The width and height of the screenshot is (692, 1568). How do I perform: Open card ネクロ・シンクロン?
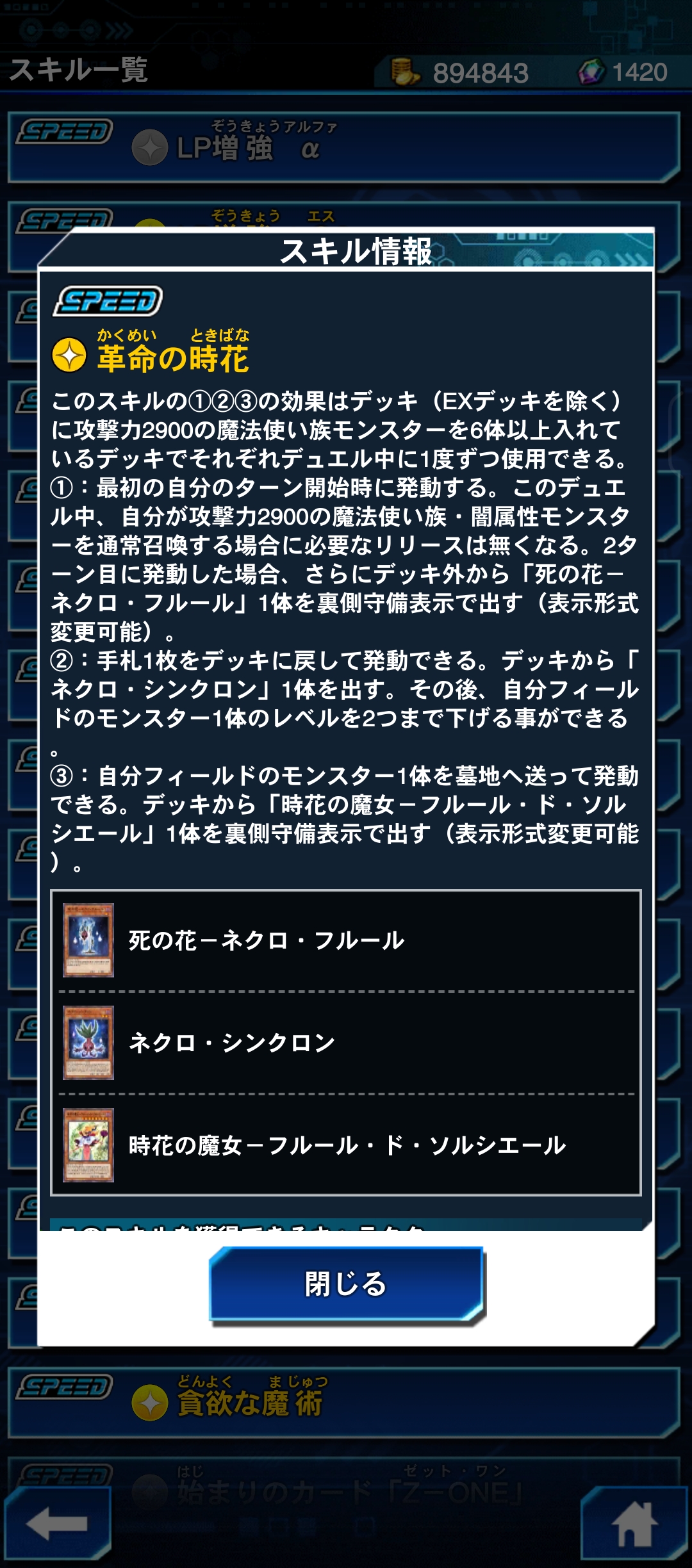pyautogui.click(x=346, y=1043)
